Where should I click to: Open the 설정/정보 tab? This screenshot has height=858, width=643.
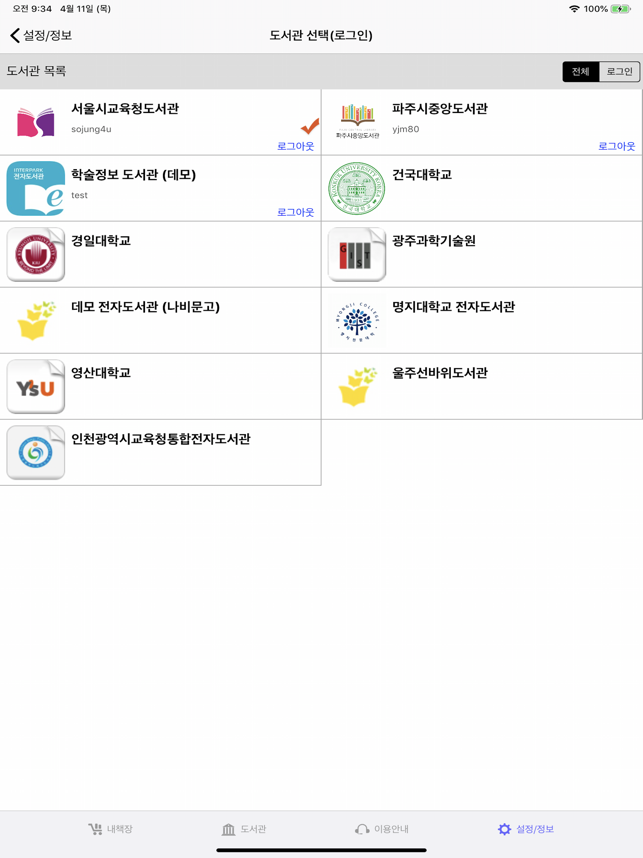pyautogui.click(x=526, y=829)
